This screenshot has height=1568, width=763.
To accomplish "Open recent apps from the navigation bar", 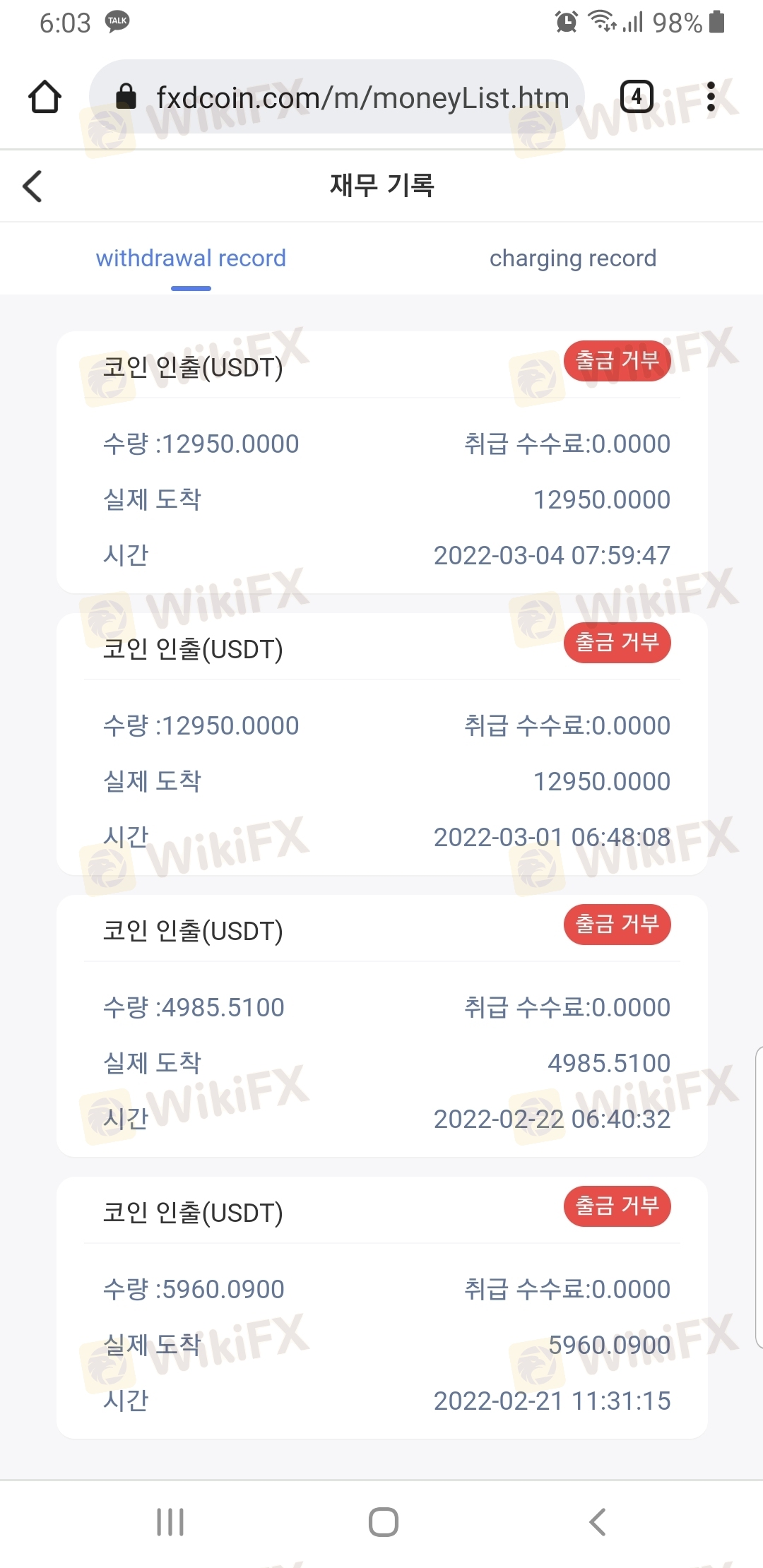I will tap(170, 1521).
